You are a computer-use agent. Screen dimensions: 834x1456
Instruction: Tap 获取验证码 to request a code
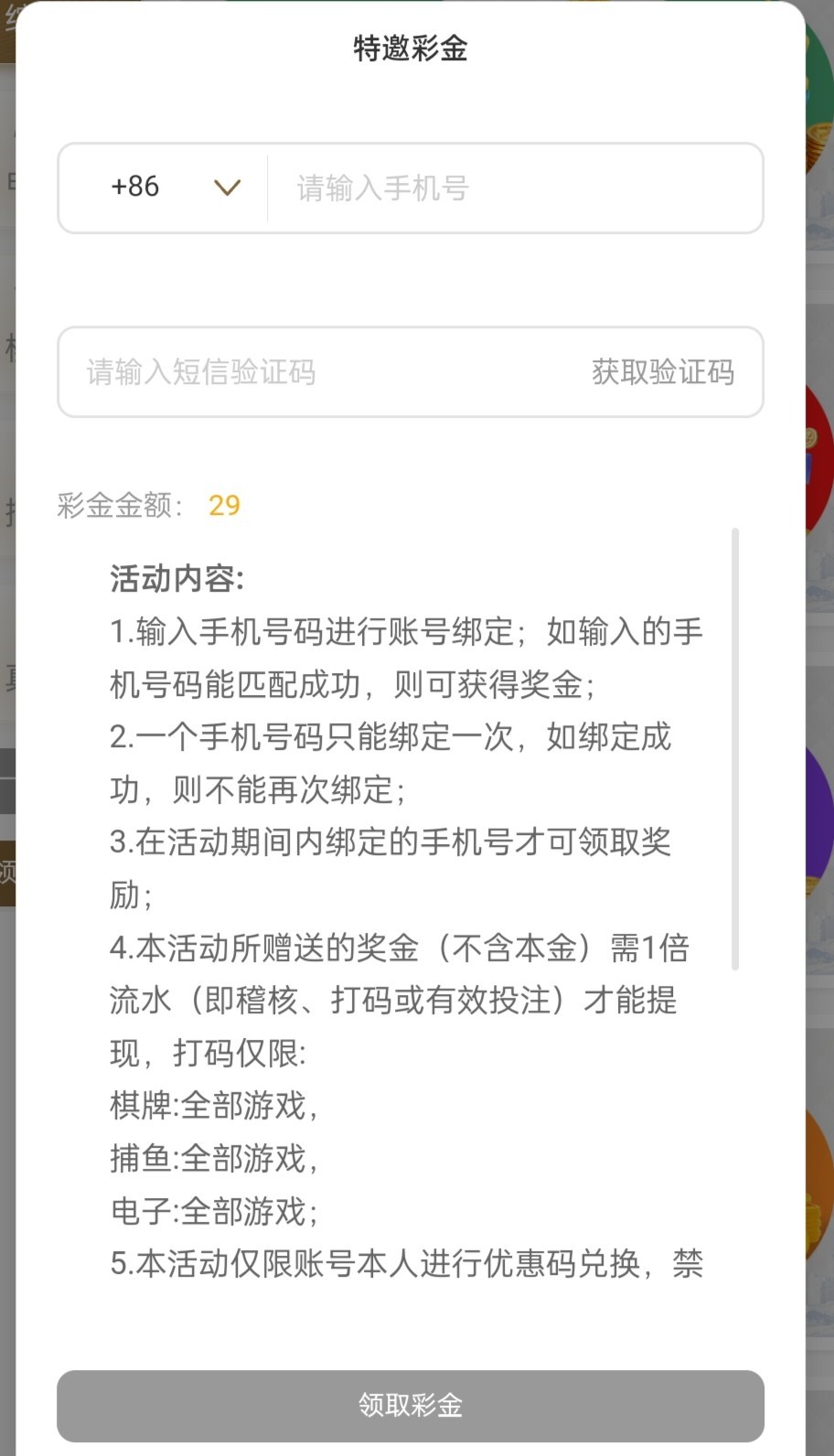(x=663, y=372)
